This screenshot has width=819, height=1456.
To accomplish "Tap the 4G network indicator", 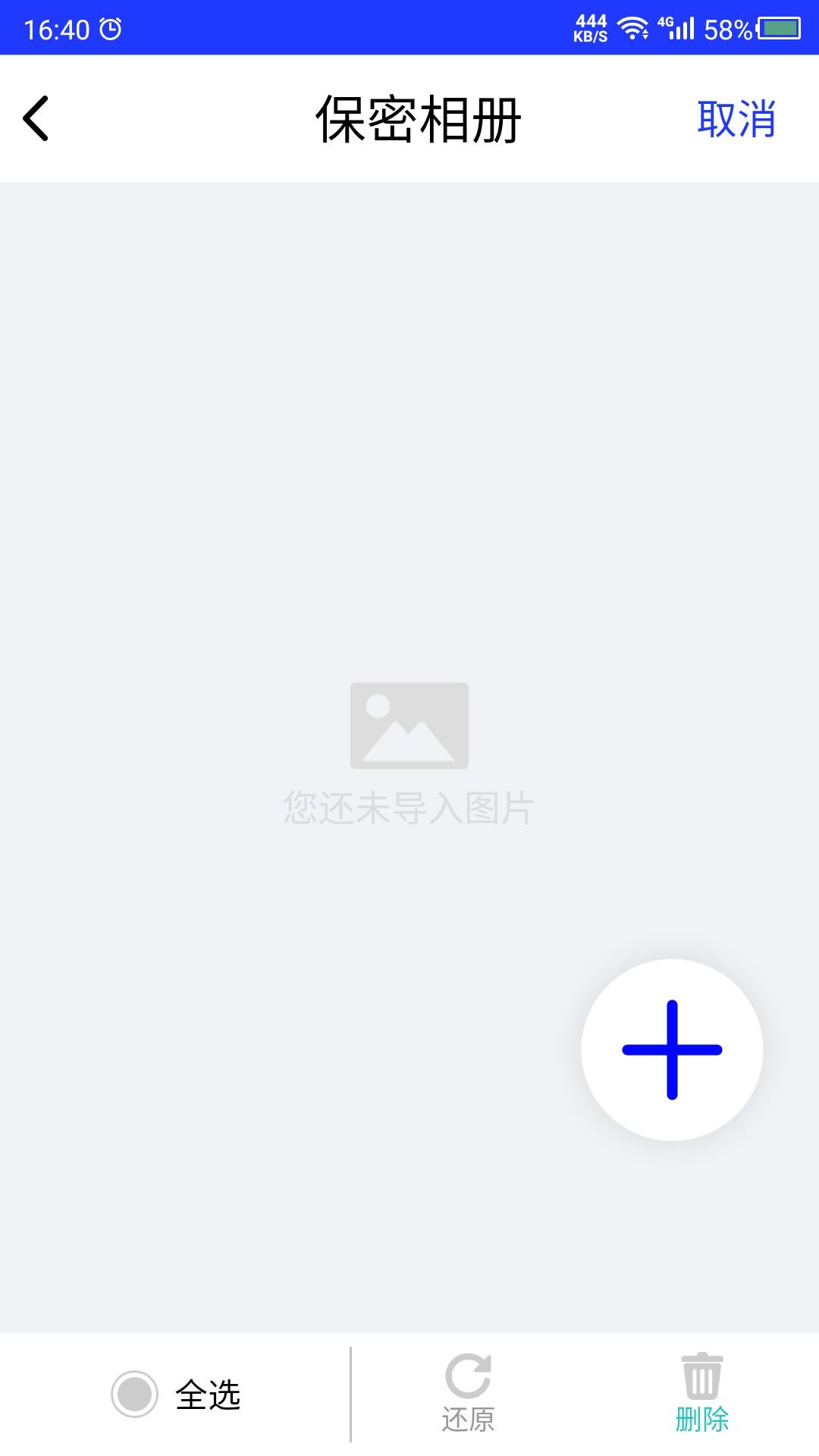I will (x=664, y=25).
